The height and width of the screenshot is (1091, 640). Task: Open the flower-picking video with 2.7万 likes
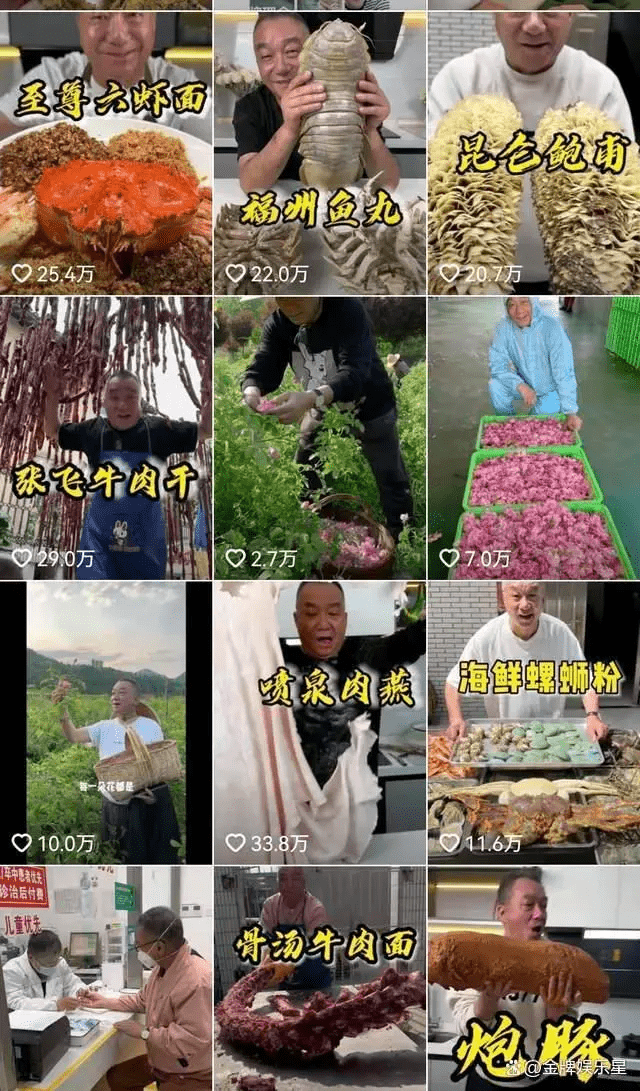[x=320, y=438]
